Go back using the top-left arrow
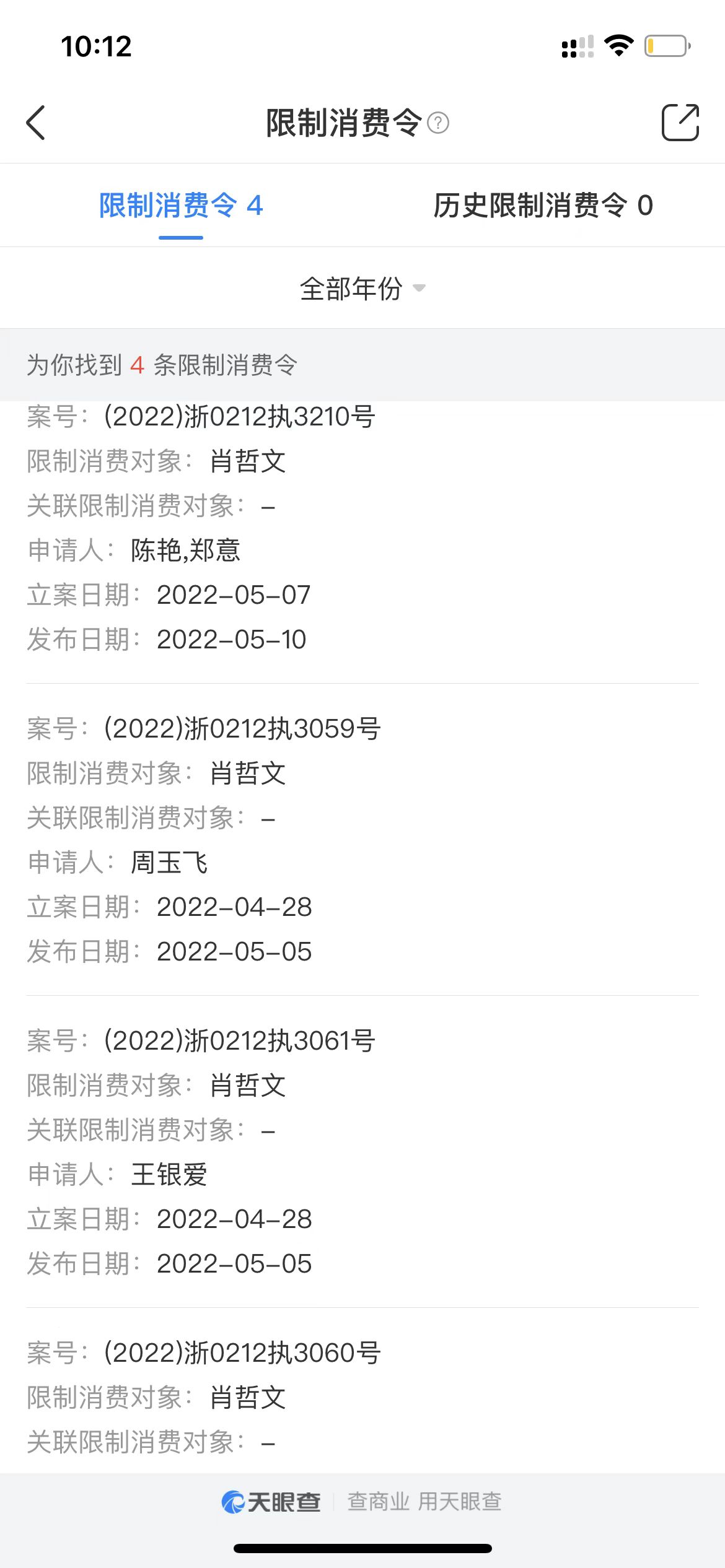Viewport: 725px width, 1568px height. pyautogui.click(x=36, y=123)
